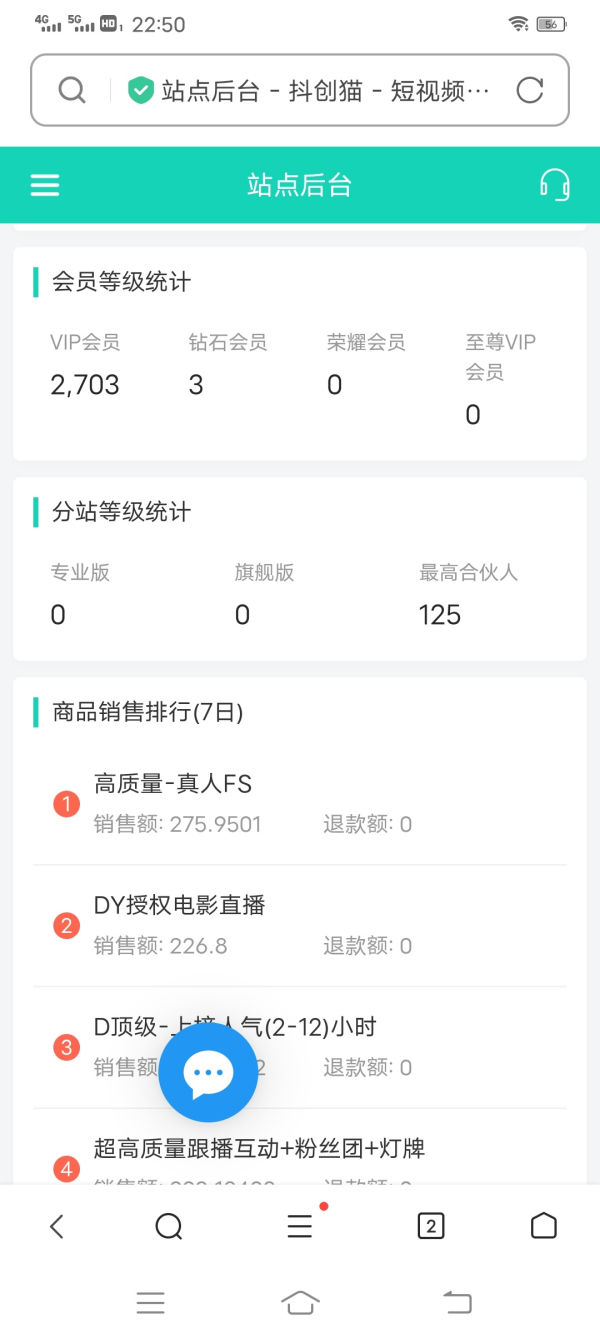
Task: Go to the browser home page
Action: click(x=543, y=1226)
